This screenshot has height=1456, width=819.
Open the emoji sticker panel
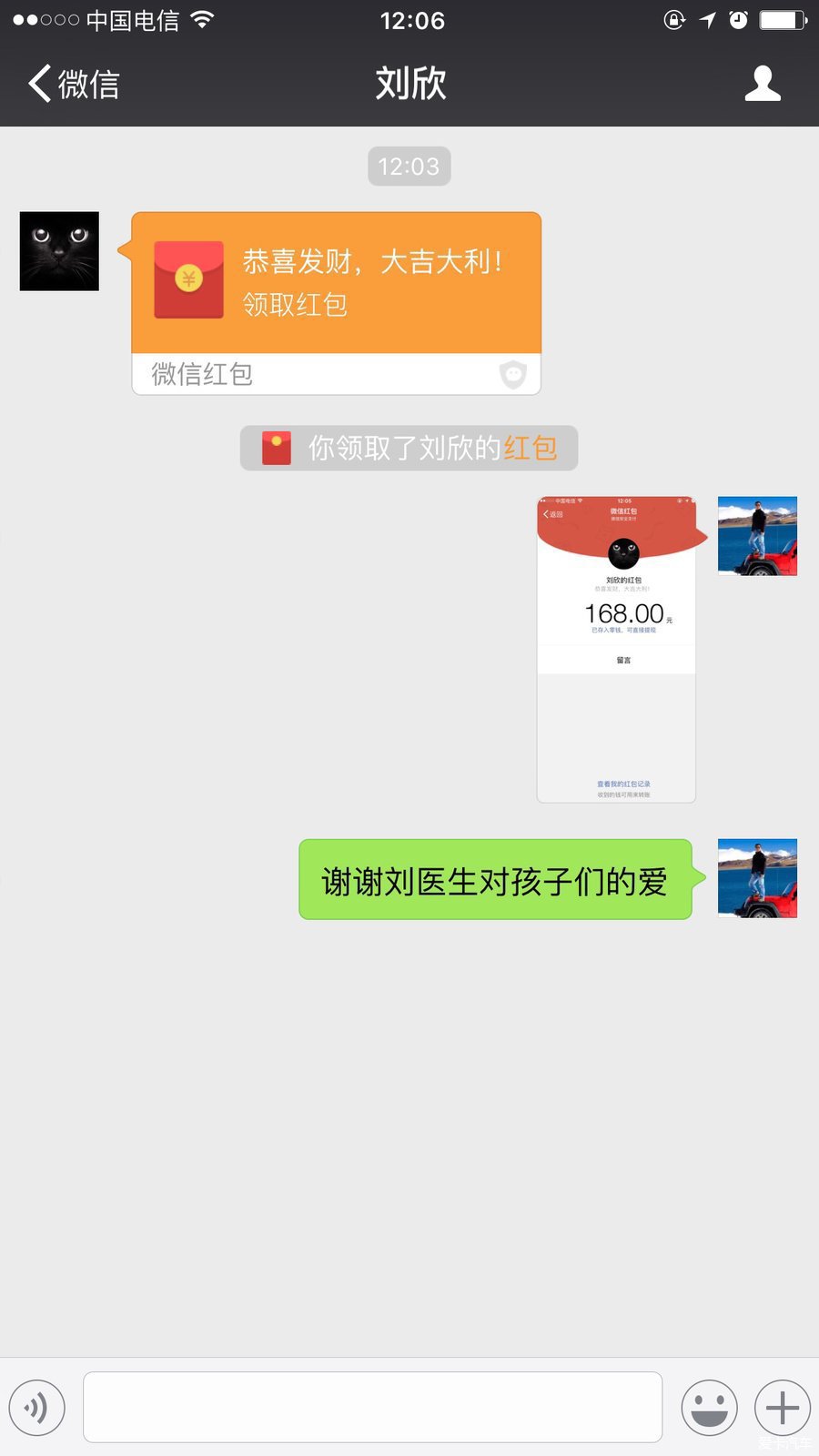point(709,1408)
